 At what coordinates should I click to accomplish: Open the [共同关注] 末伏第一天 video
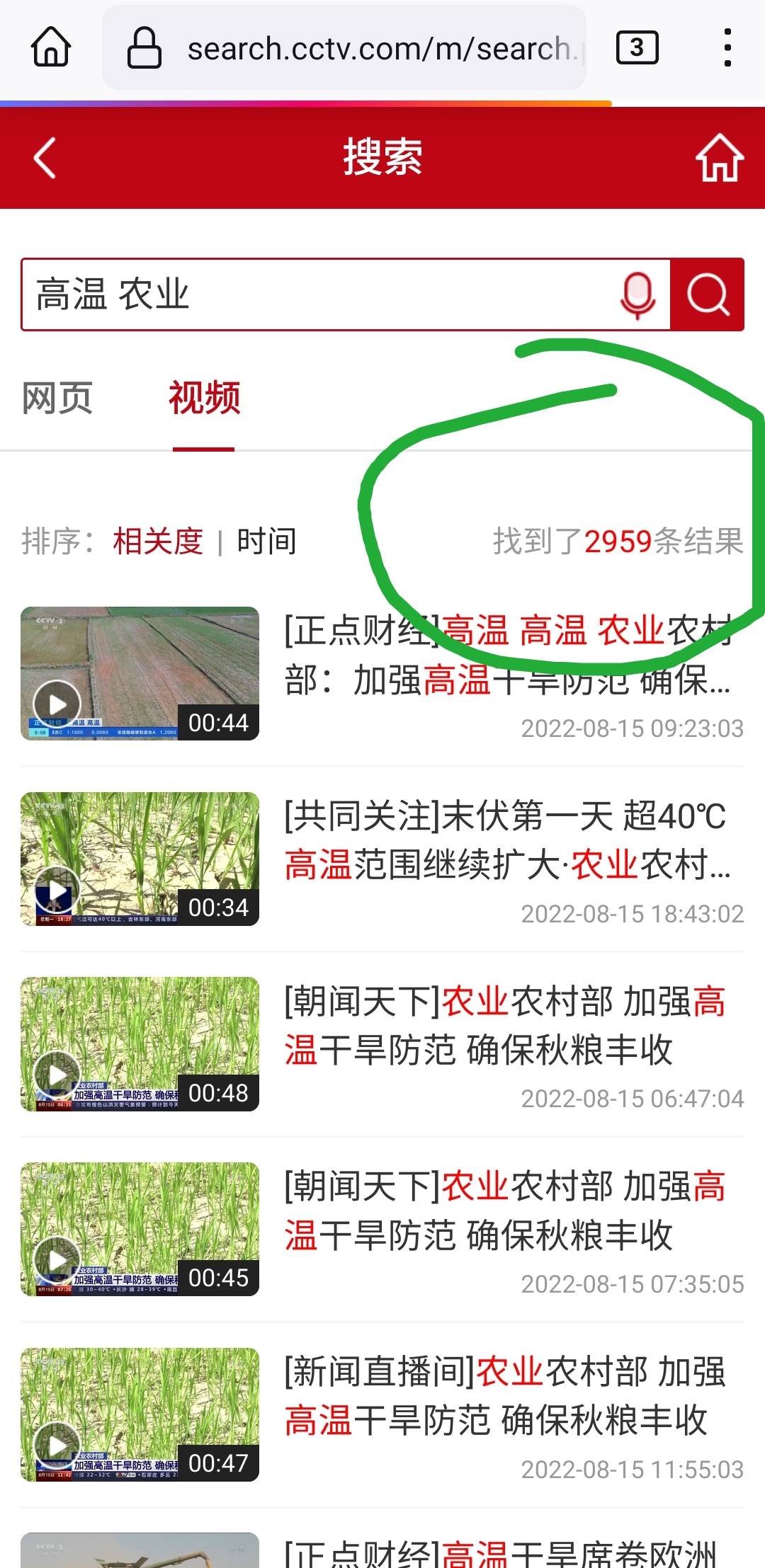point(382,859)
